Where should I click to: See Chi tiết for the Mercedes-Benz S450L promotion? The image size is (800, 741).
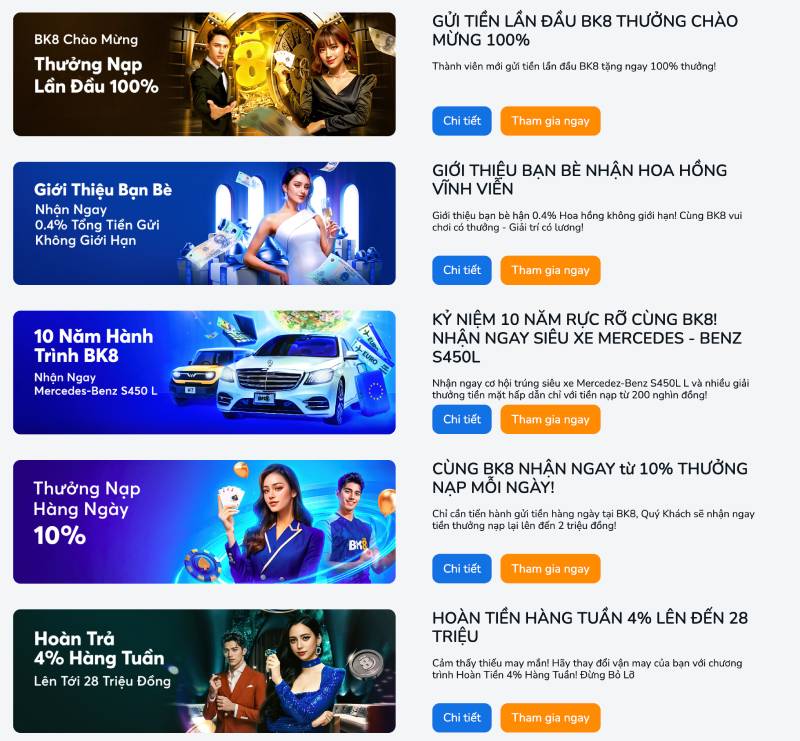pos(461,419)
